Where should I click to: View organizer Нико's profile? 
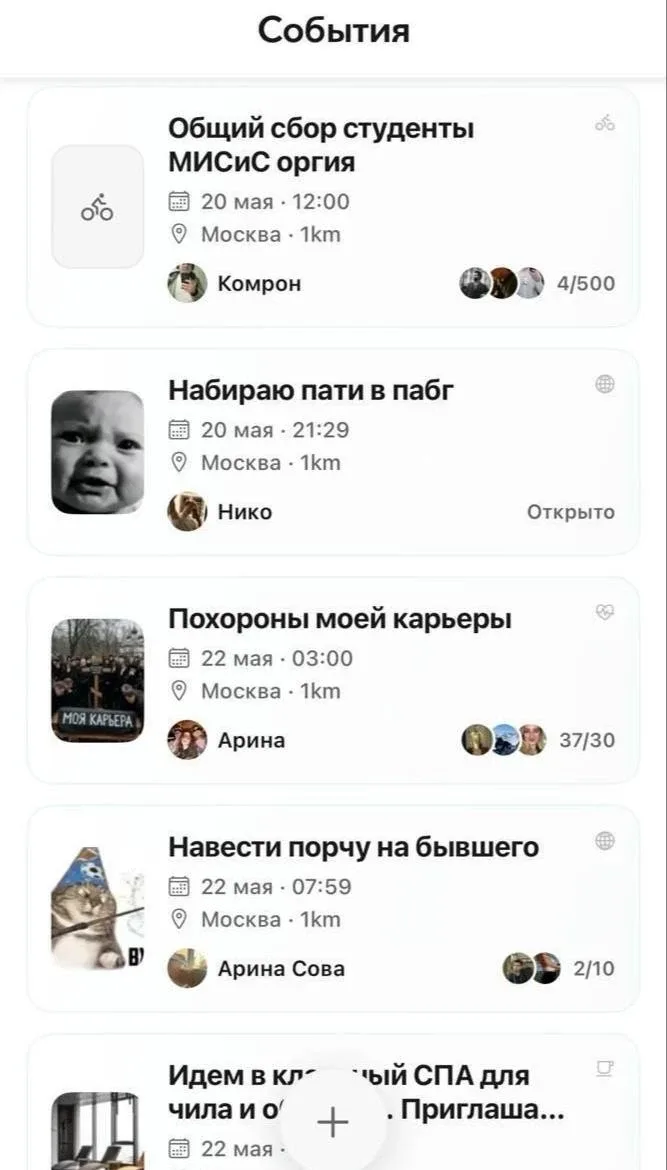tap(220, 512)
